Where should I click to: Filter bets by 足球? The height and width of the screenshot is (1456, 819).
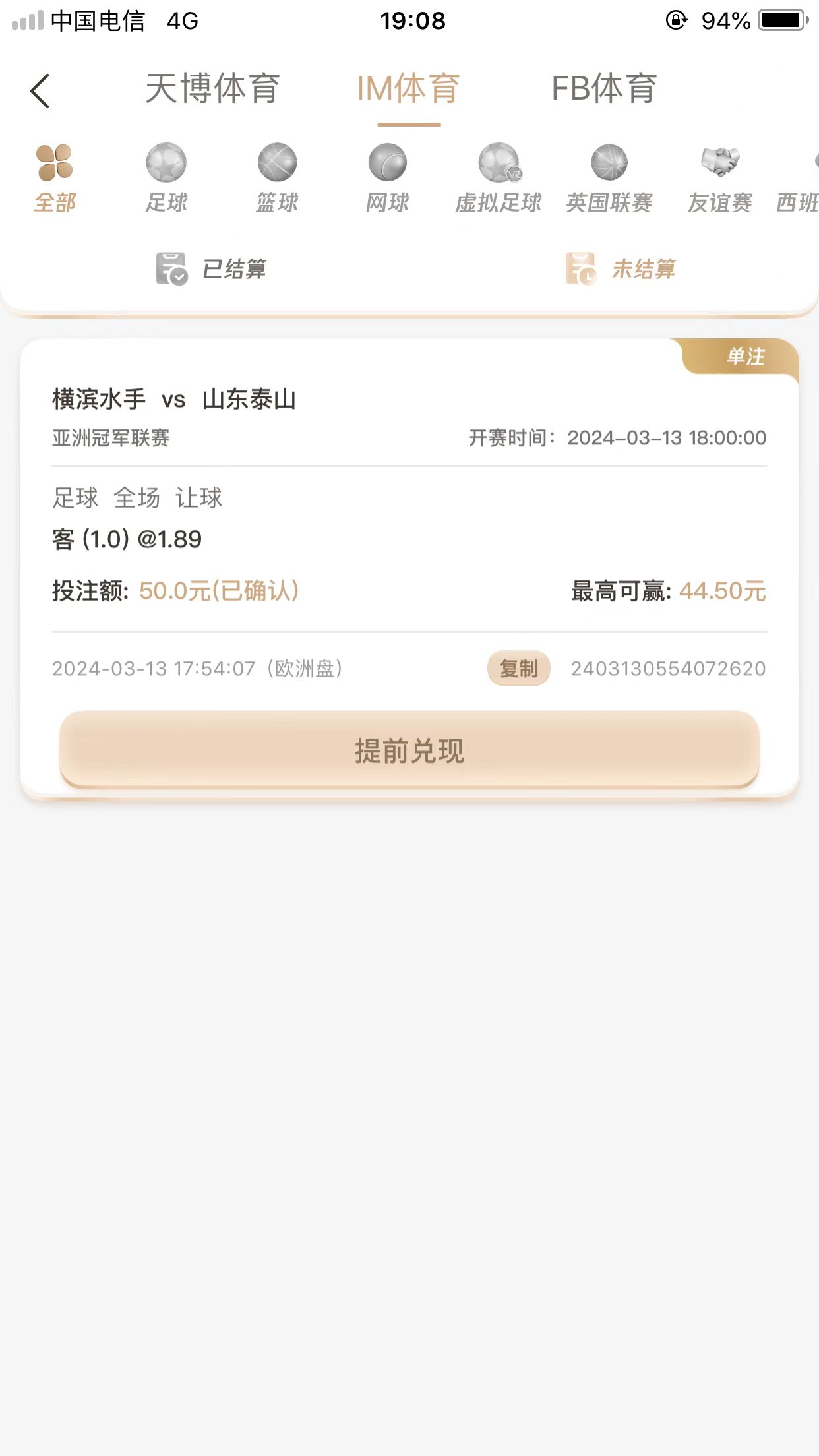tap(166, 178)
